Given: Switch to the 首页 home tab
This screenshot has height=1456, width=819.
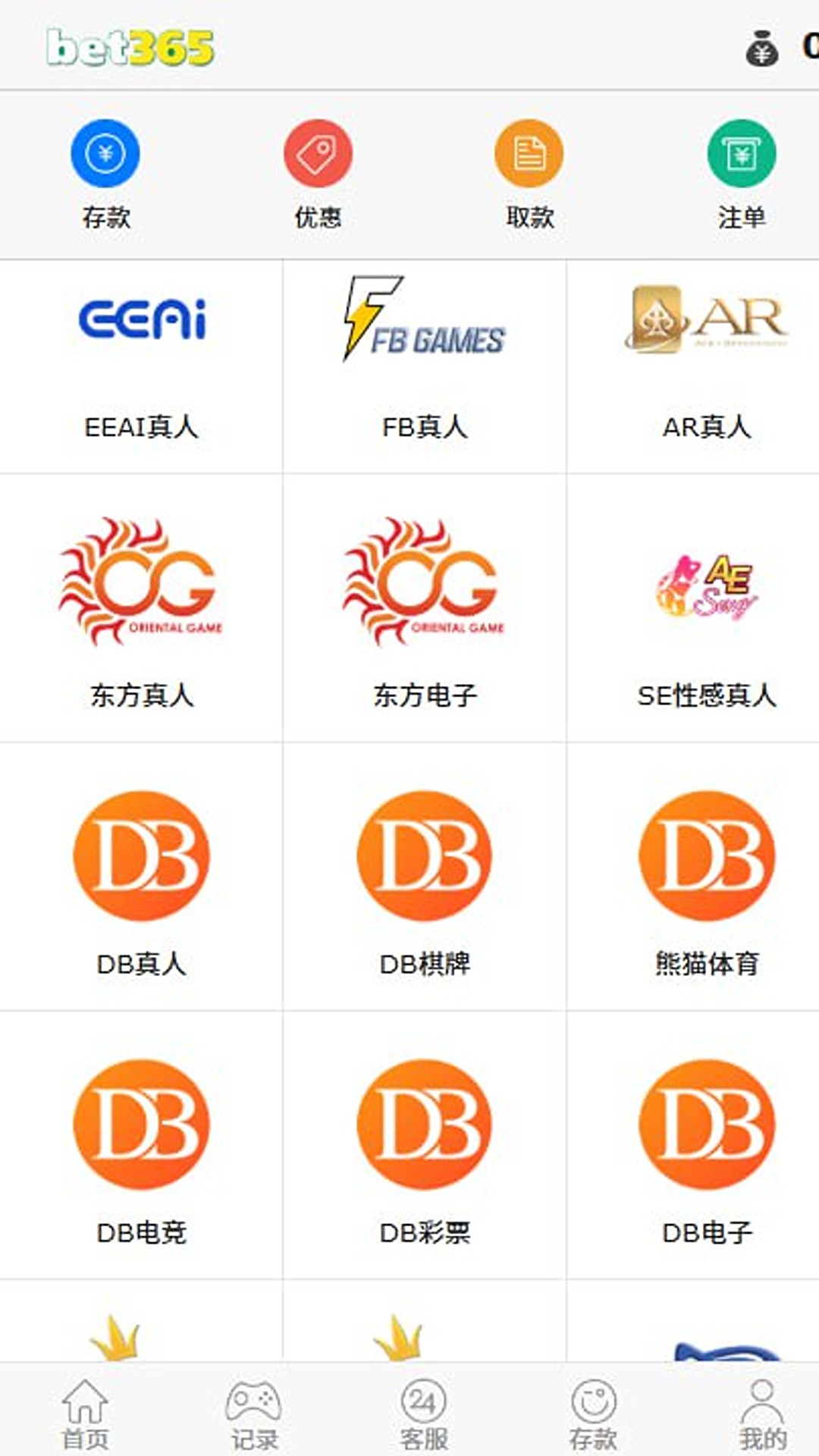Looking at the screenshot, I should tap(85, 1414).
